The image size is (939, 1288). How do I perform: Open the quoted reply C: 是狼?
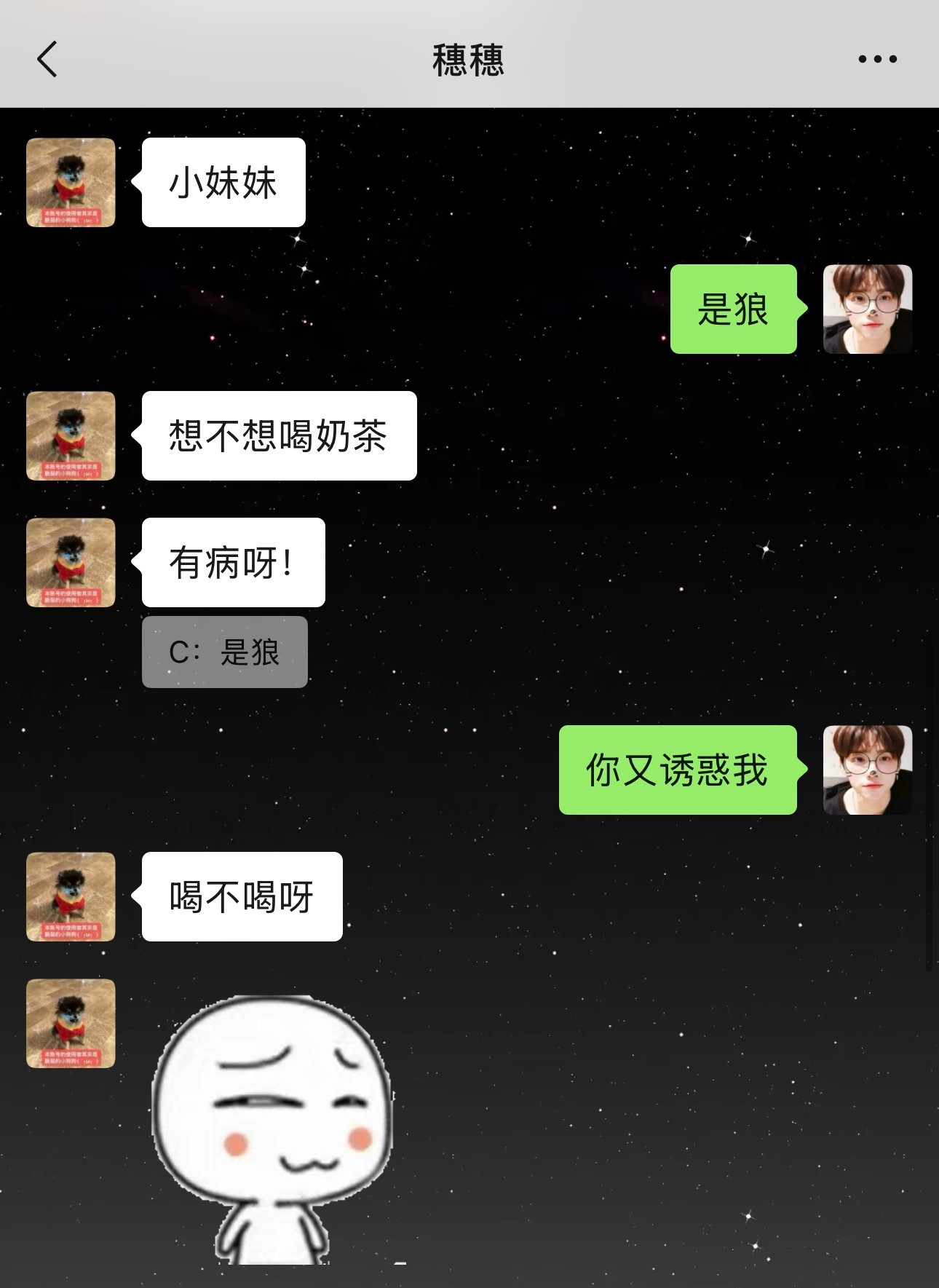(x=224, y=653)
